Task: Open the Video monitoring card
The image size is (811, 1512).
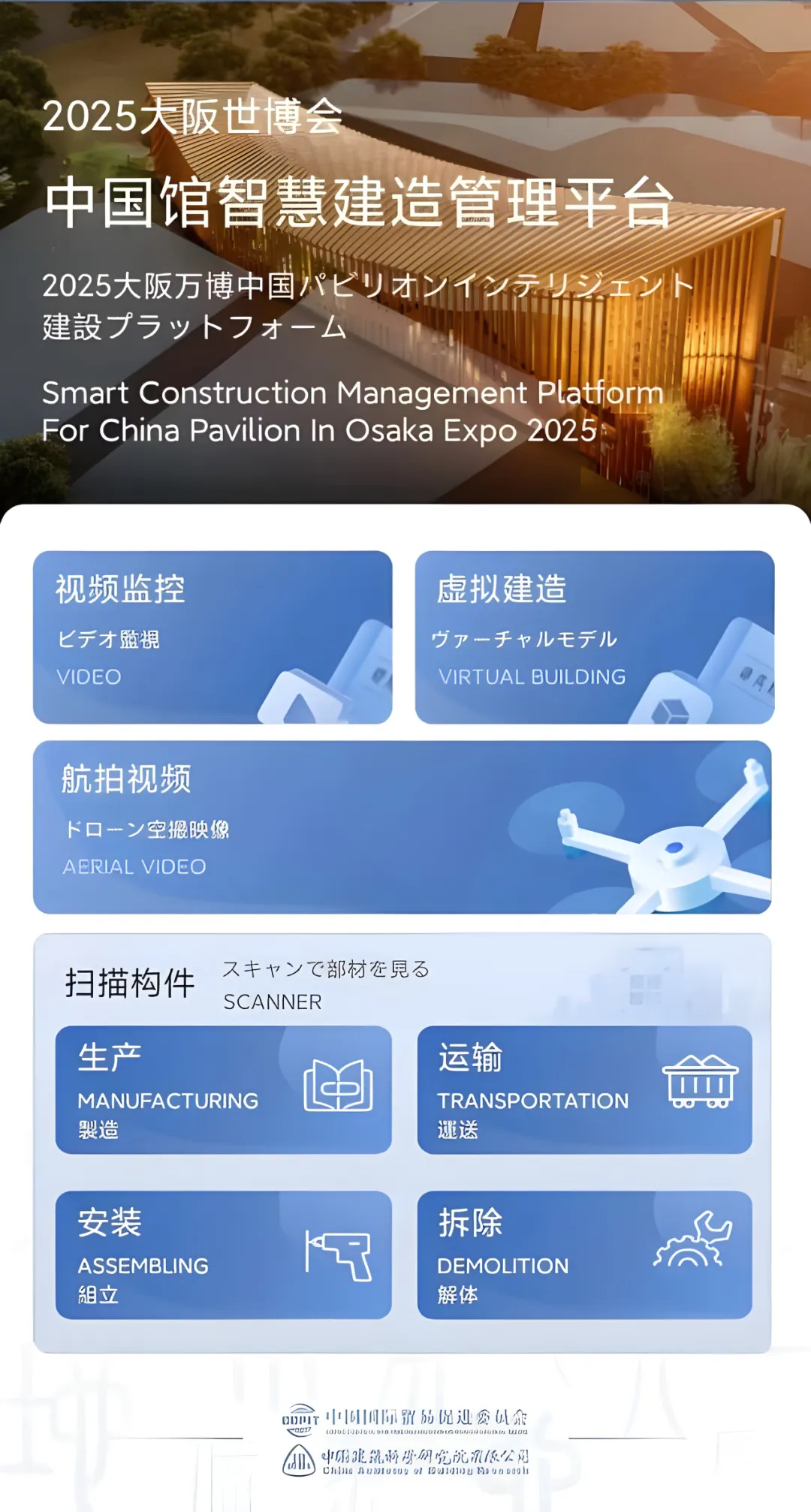Action: point(213,637)
